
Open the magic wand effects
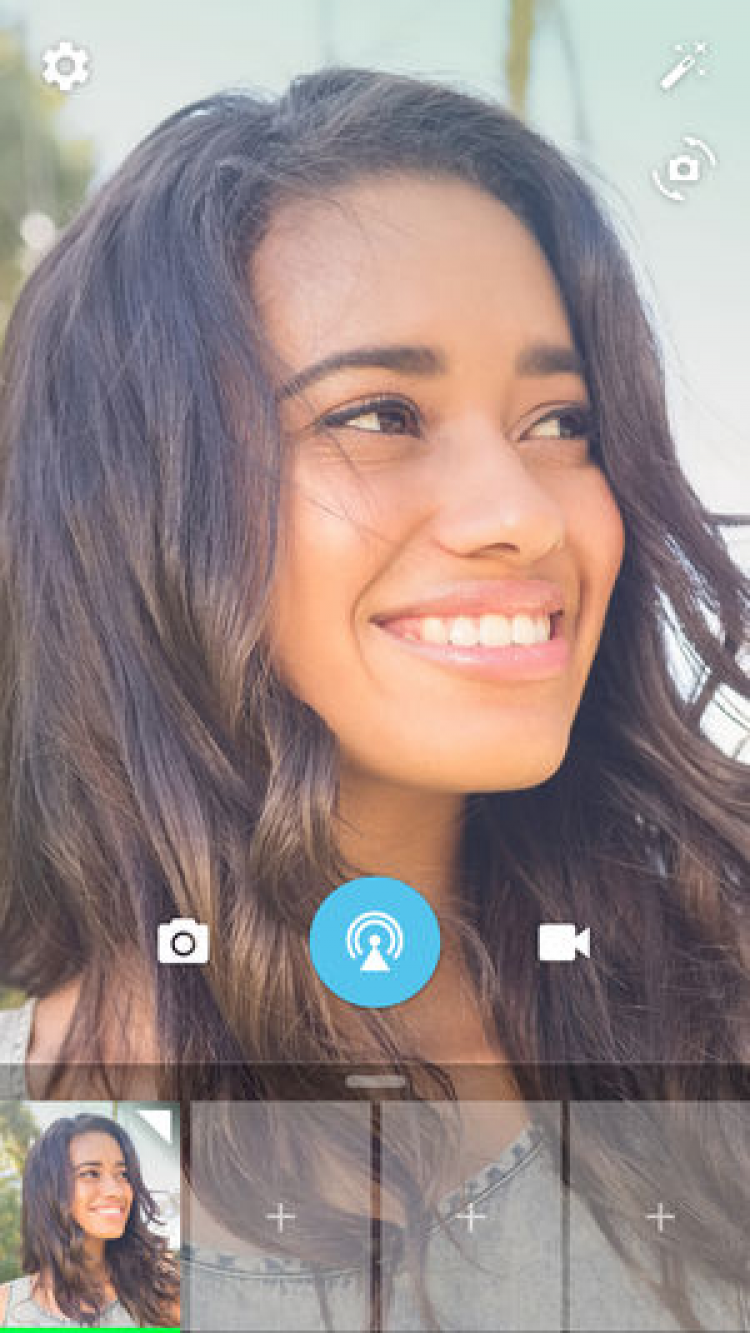684,67
